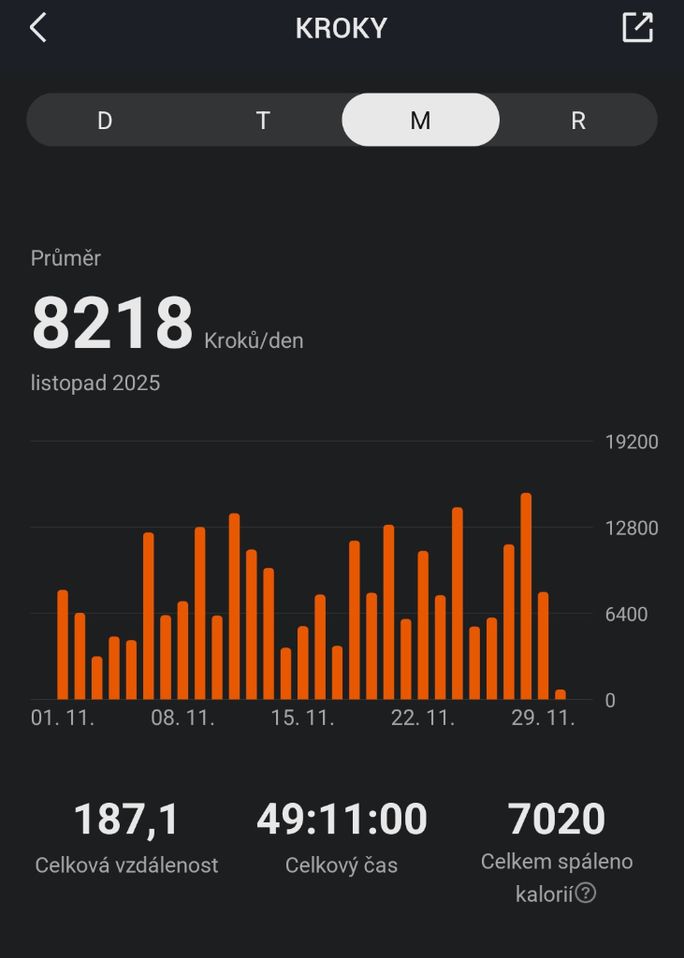Select the M month view
The width and height of the screenshot is (684, 958).
point(420,121)
